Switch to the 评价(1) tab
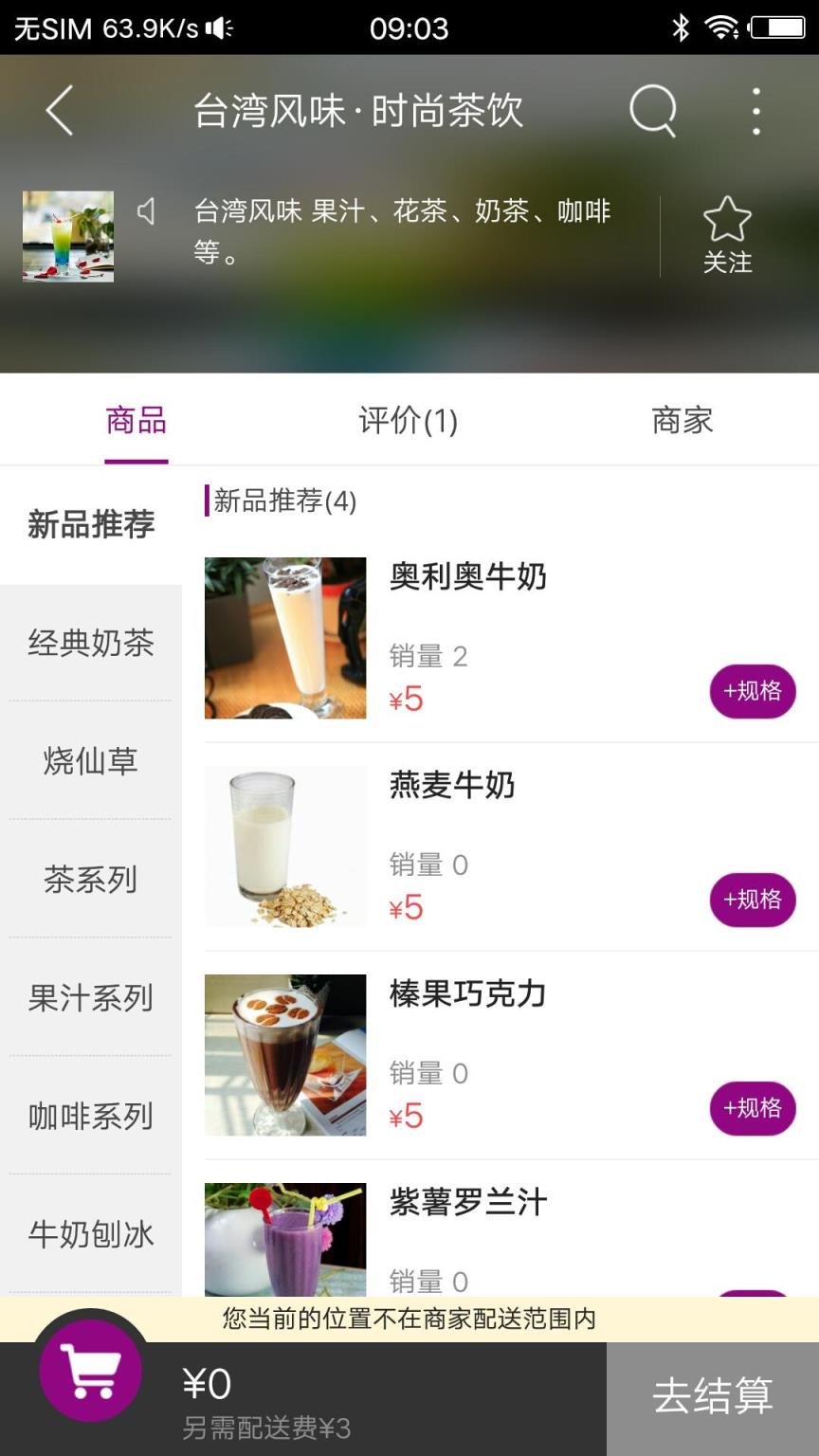Image resolution: width=819 pixels, height=1456 pixels. click(408, 420)
